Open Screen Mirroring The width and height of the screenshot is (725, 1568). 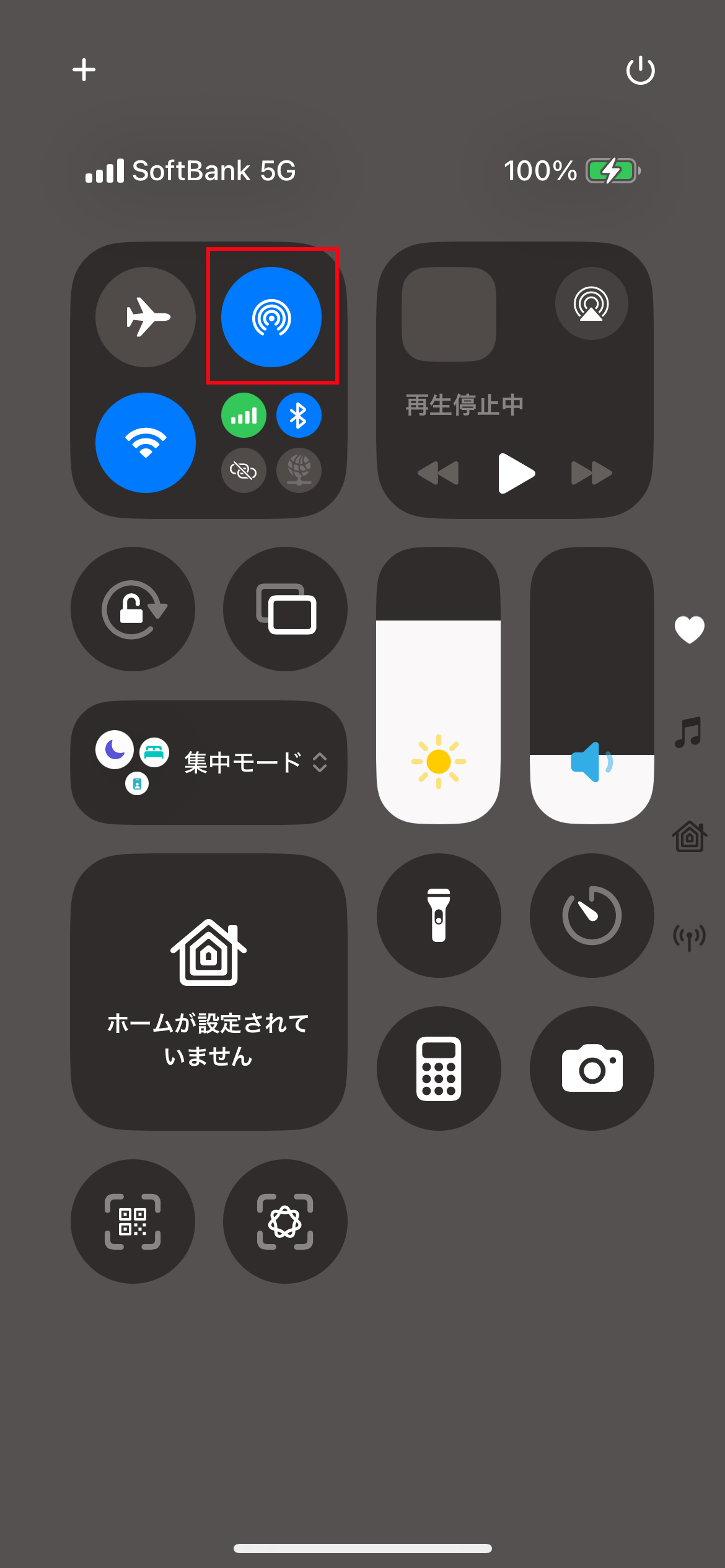click(285, 609)
